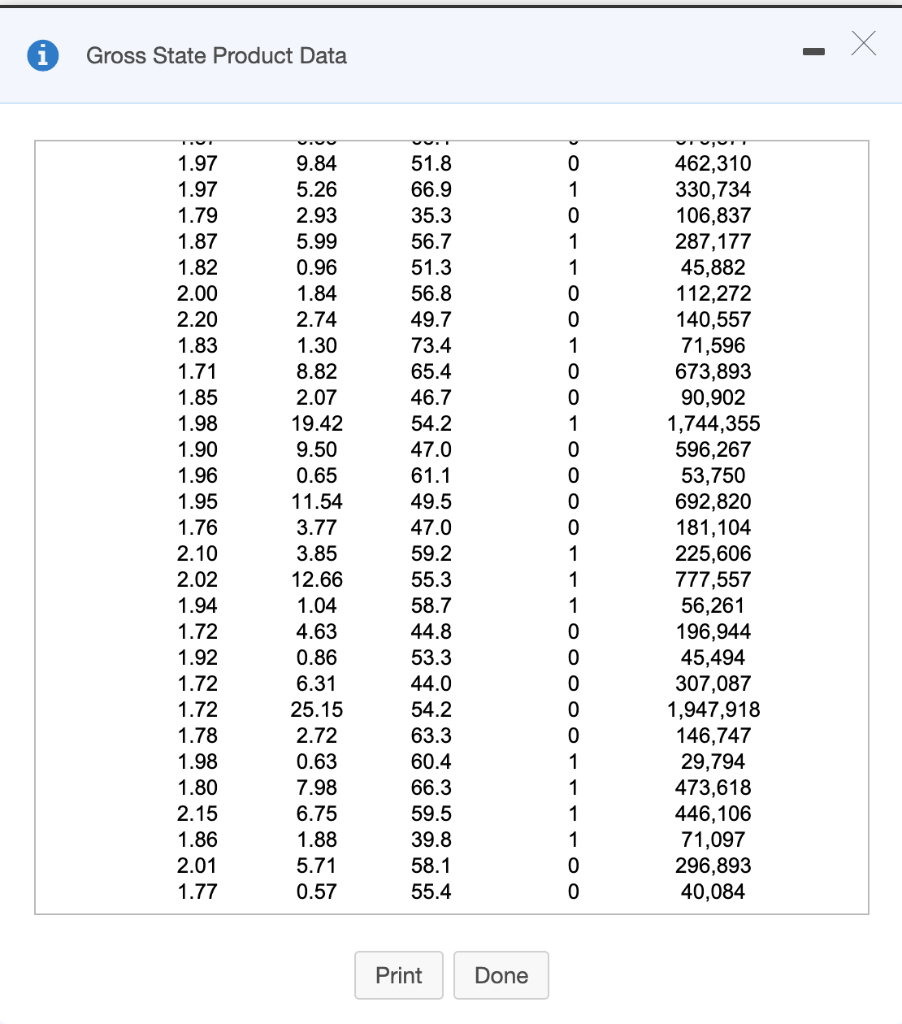Select the info symbol beside the dialog title
This screenshot has height=1024, width=902.
click(x=42, y=55)
